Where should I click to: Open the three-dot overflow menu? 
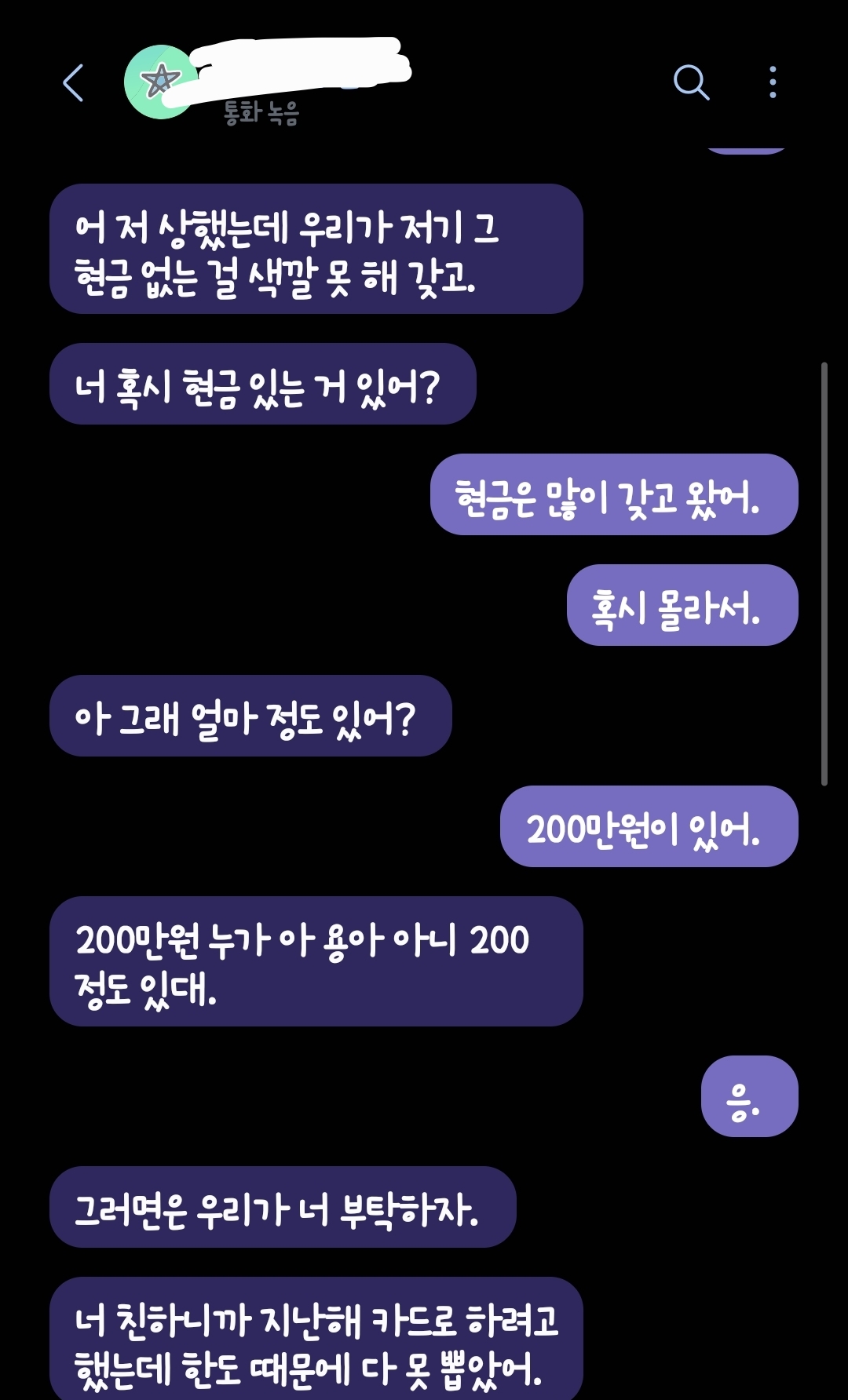click(x=773, y=82)
